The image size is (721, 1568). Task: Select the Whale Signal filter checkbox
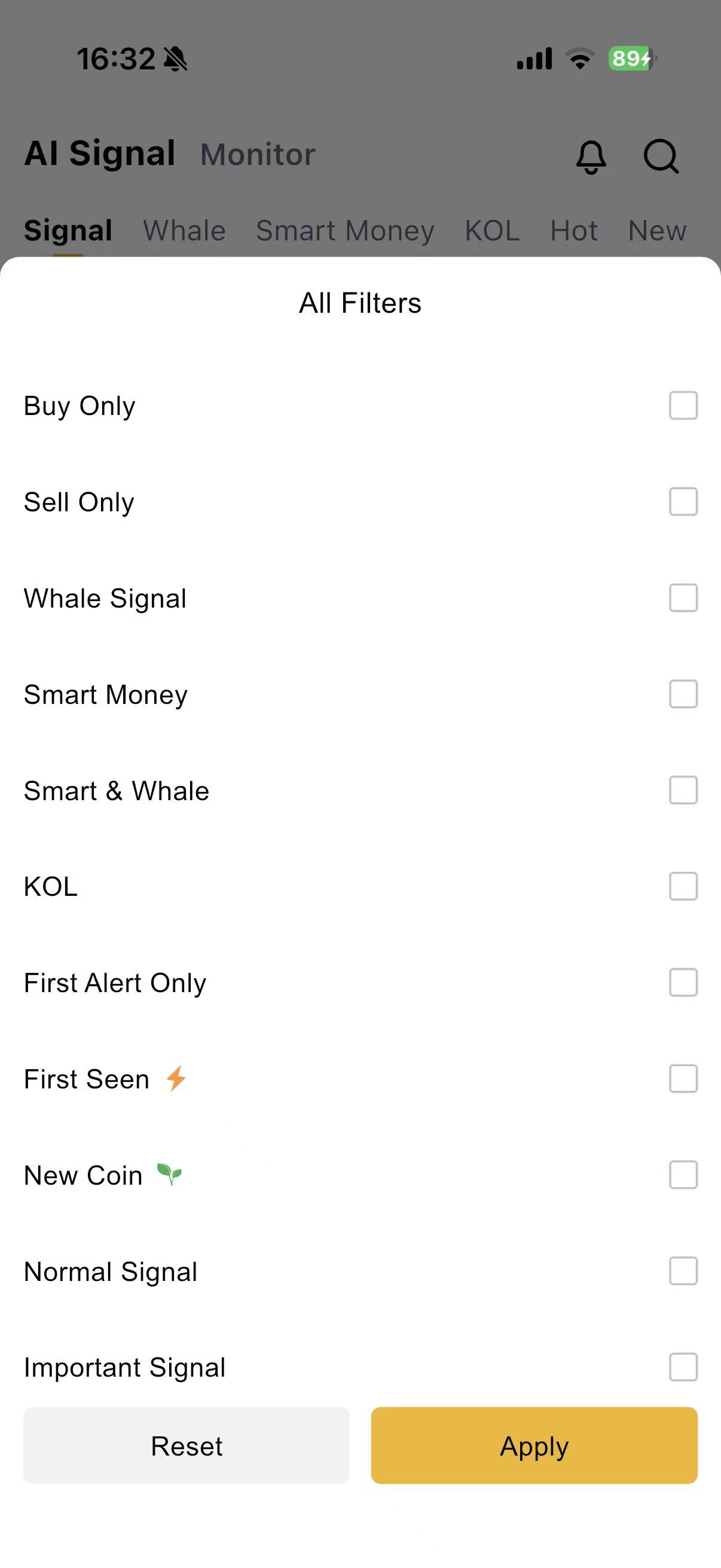(x=683, y=598)
